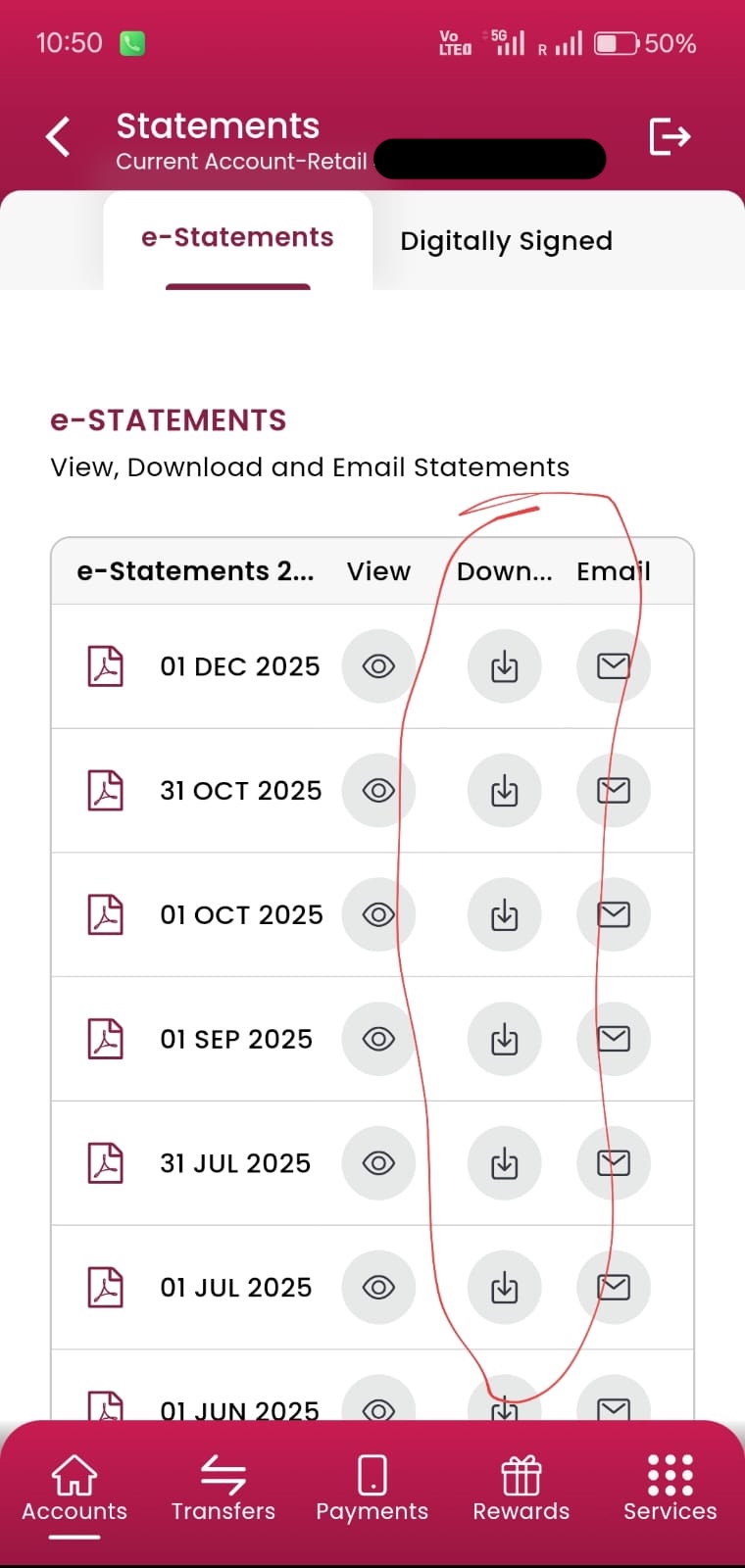Screen dimensions: 745x1568
Task: Email the 01 OCT 2025 statement
Action: (x=614, y=914)
